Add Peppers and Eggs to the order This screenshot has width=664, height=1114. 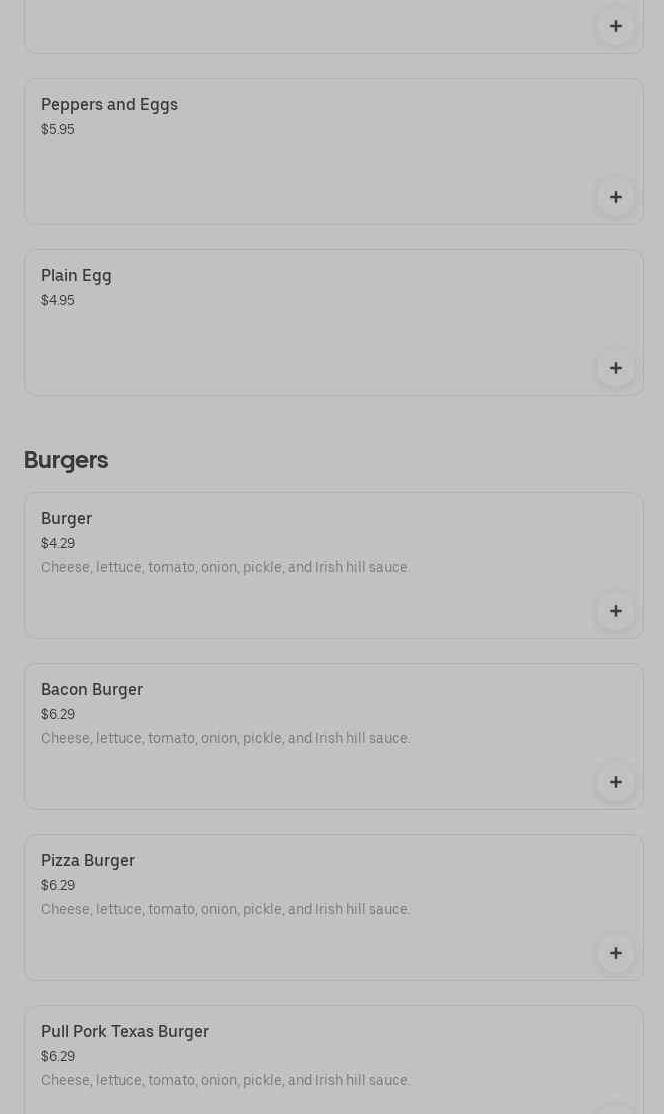point(615,197)
